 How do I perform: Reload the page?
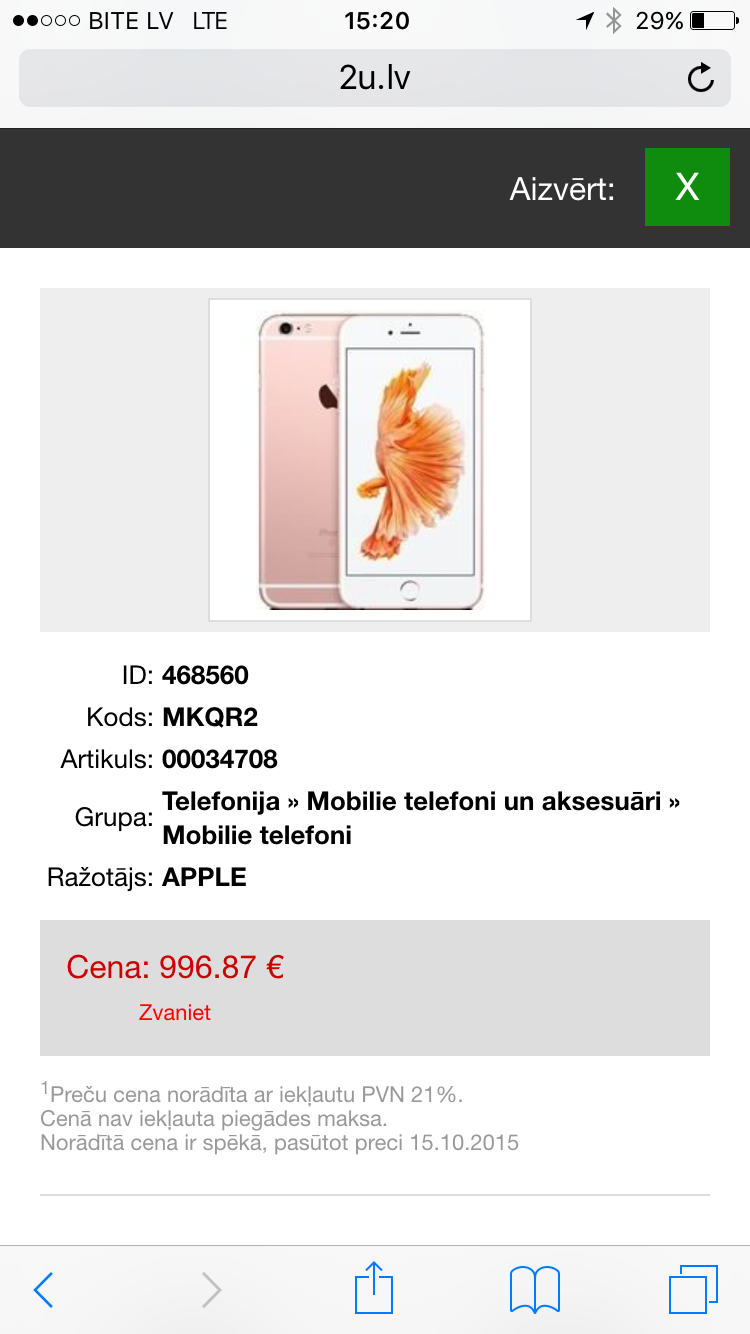[x=701, y=78]
